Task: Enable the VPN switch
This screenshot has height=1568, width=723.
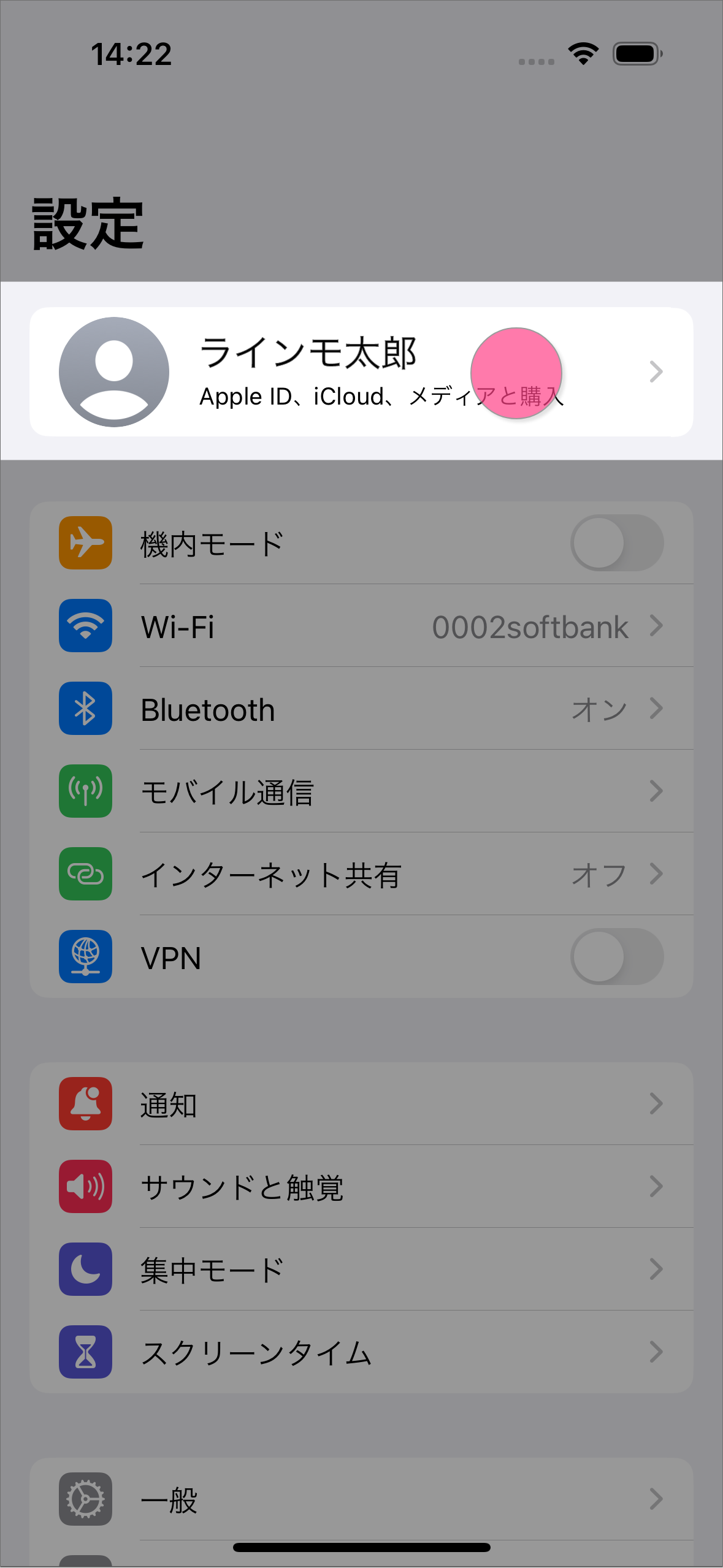Action: click(x=616, y=957)
